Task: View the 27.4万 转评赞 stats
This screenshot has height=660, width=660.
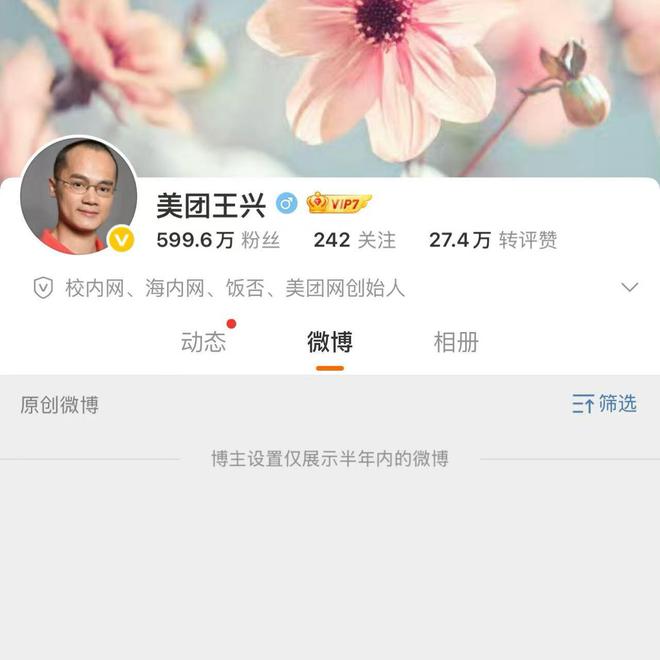Action: coord(492,240)
